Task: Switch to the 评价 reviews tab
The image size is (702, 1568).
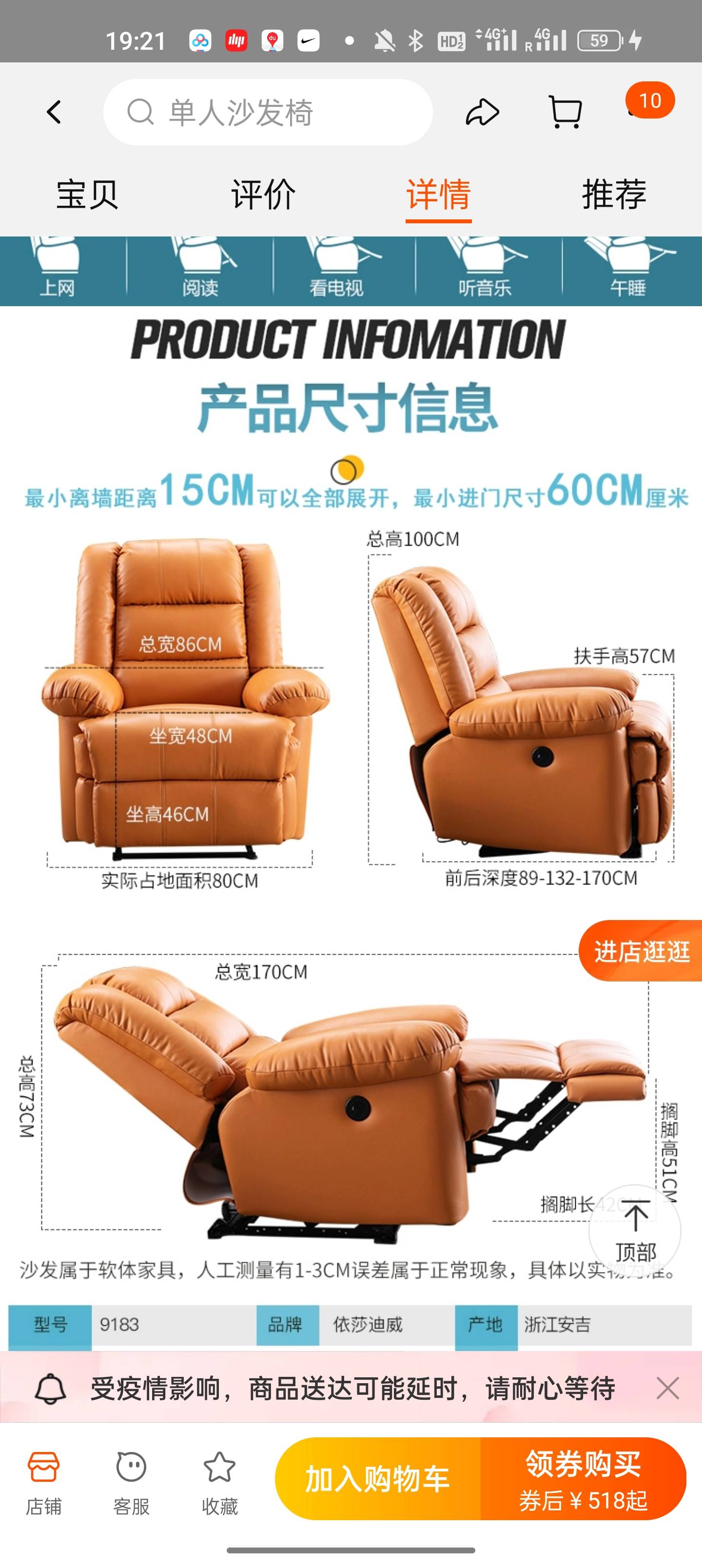Action: (263, 195)
